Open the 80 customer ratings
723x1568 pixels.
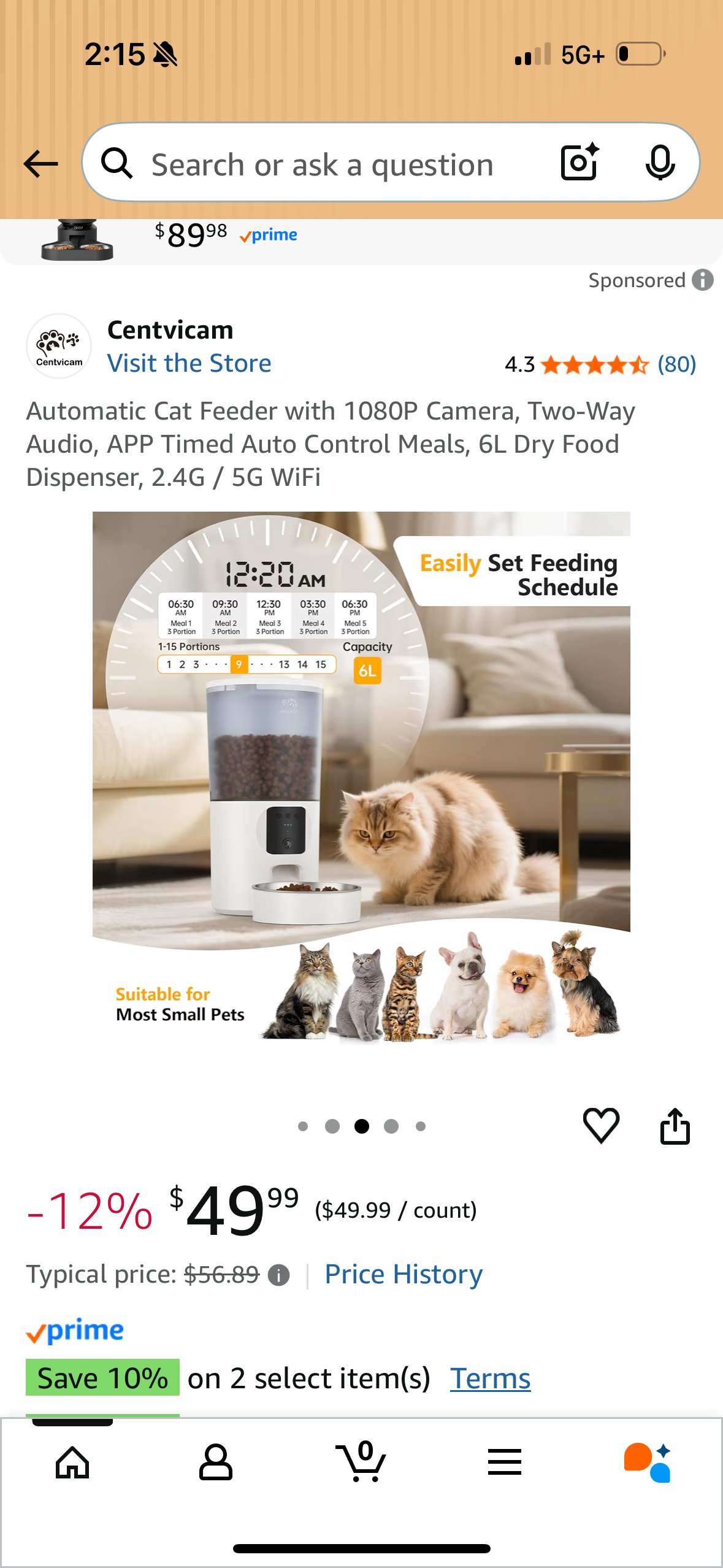tap(676, 364)
